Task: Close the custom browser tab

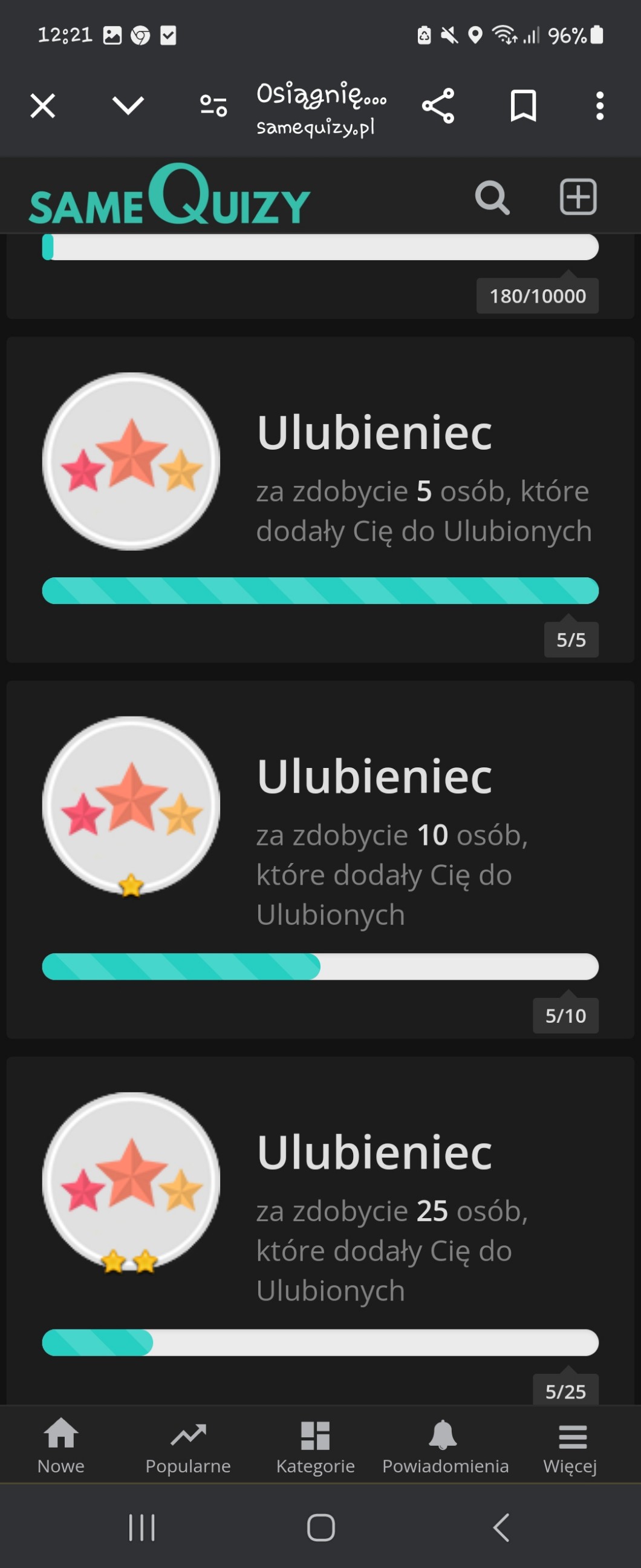Action: [x=42, y=106]
